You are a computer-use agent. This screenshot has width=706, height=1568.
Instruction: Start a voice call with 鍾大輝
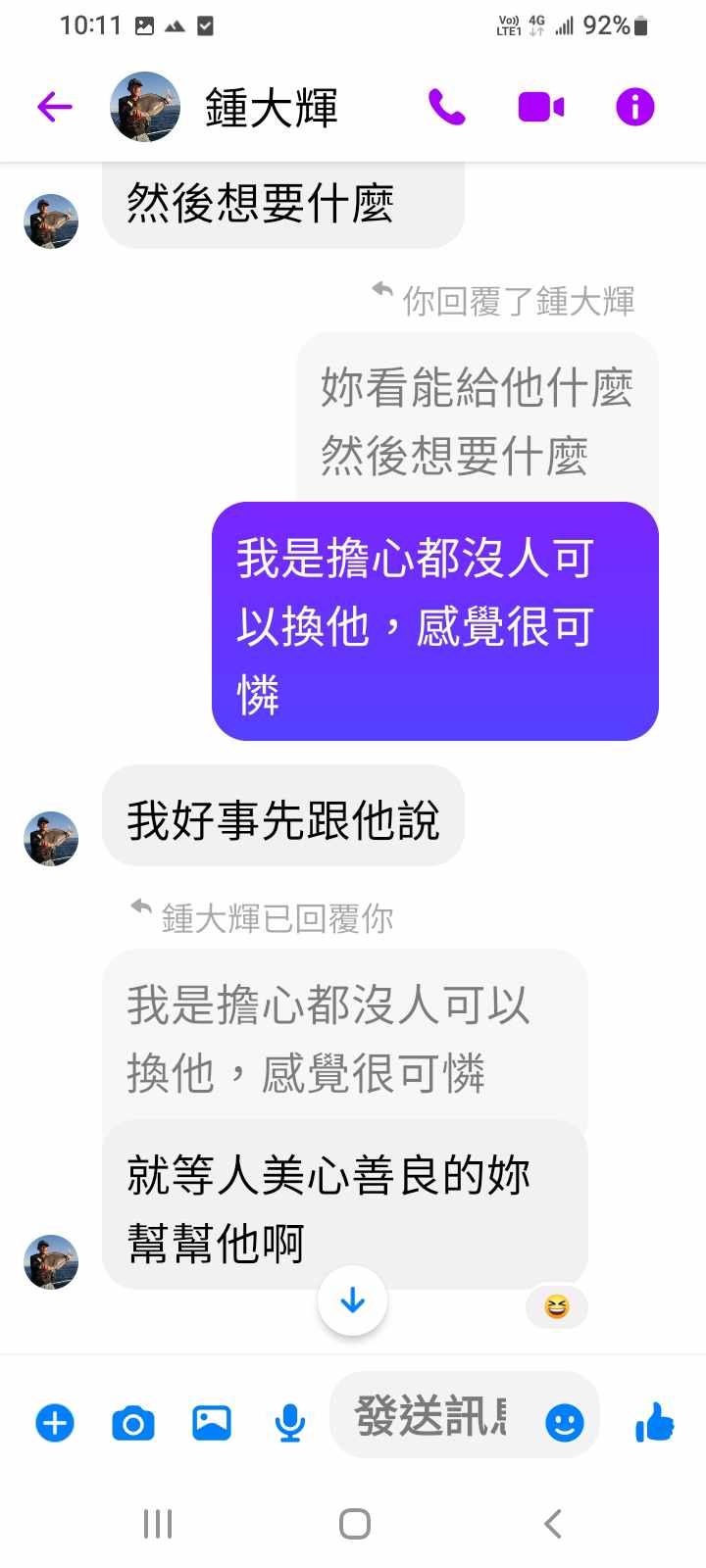(x=447, y=107)
